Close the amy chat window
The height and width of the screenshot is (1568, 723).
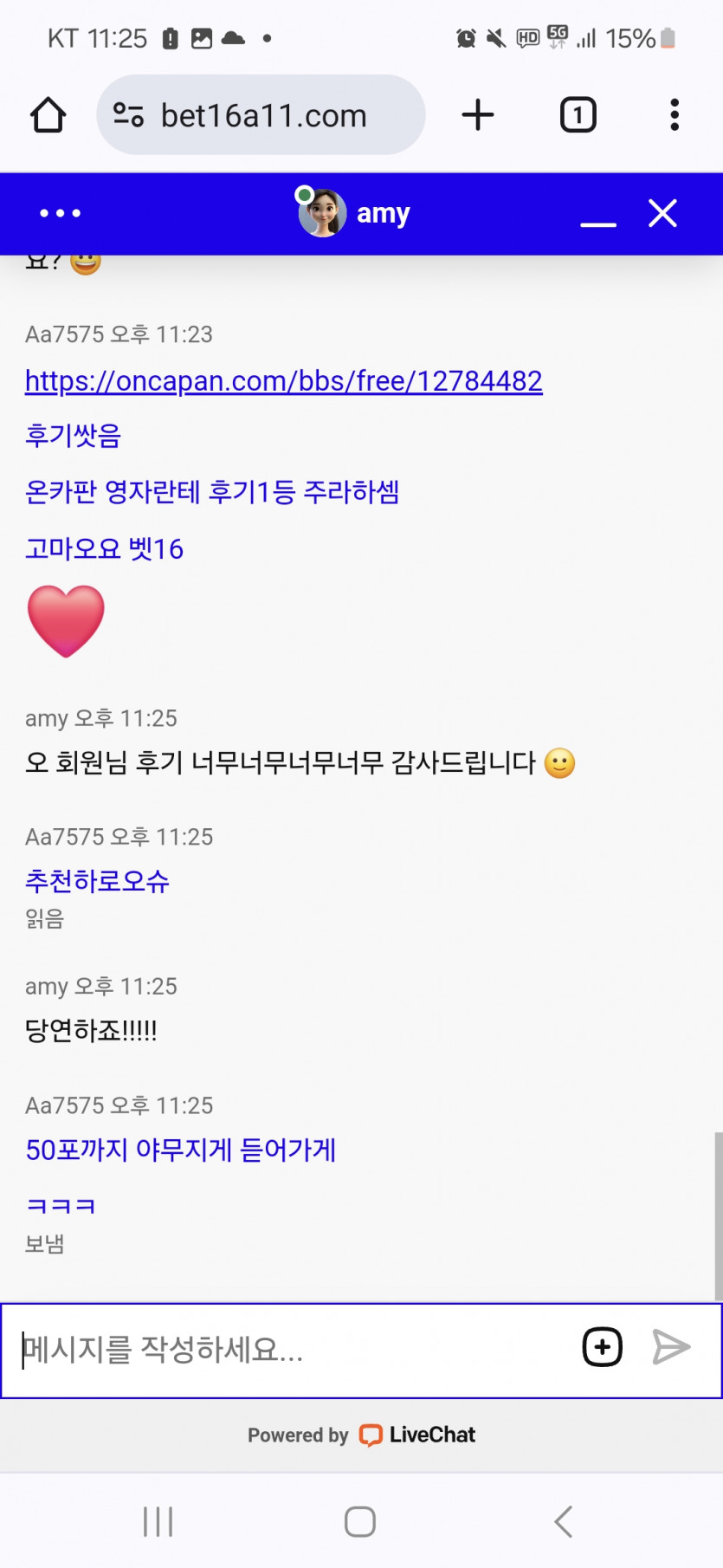pos(662,213)
